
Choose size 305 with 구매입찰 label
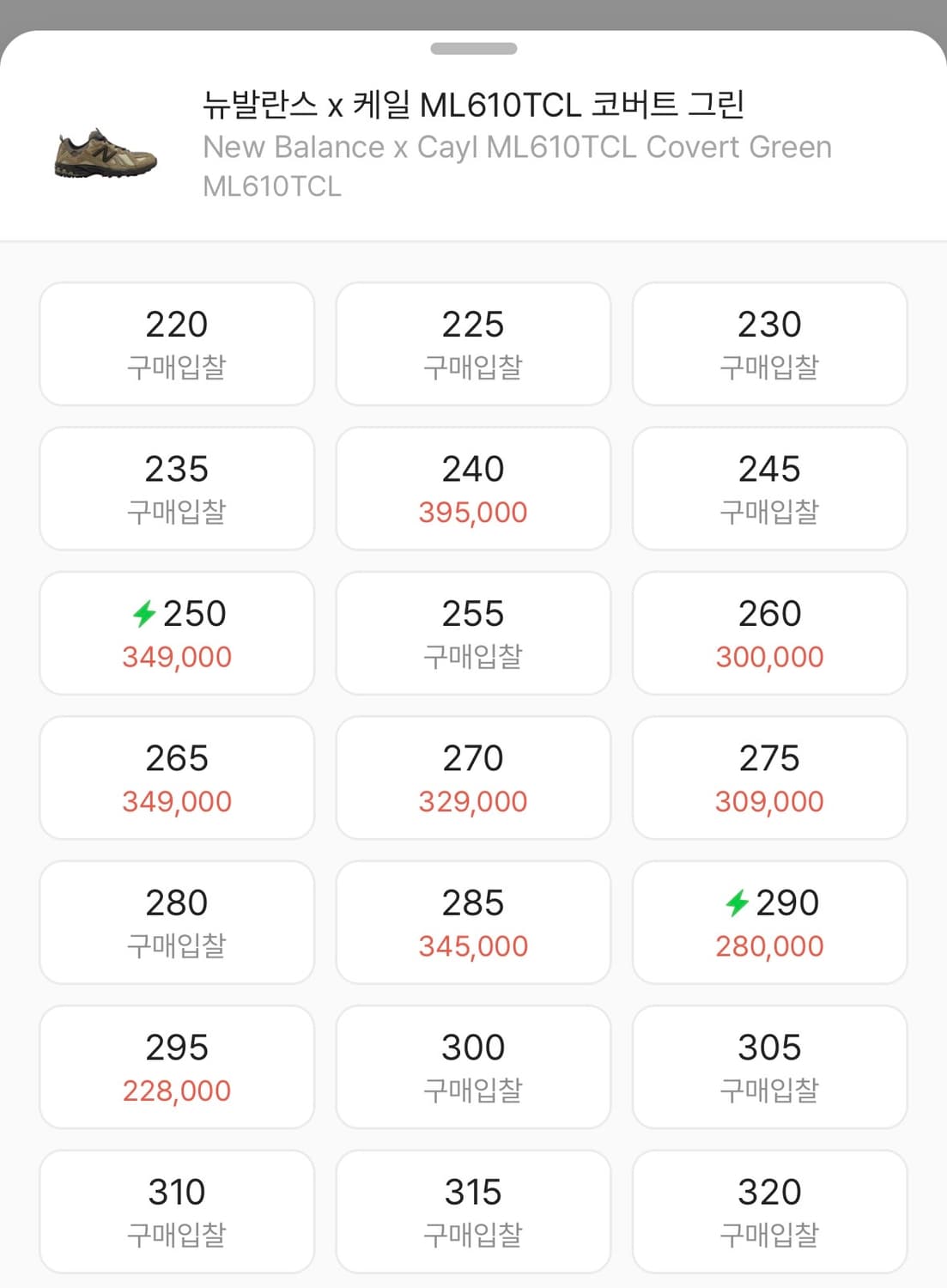point(769,1066)
